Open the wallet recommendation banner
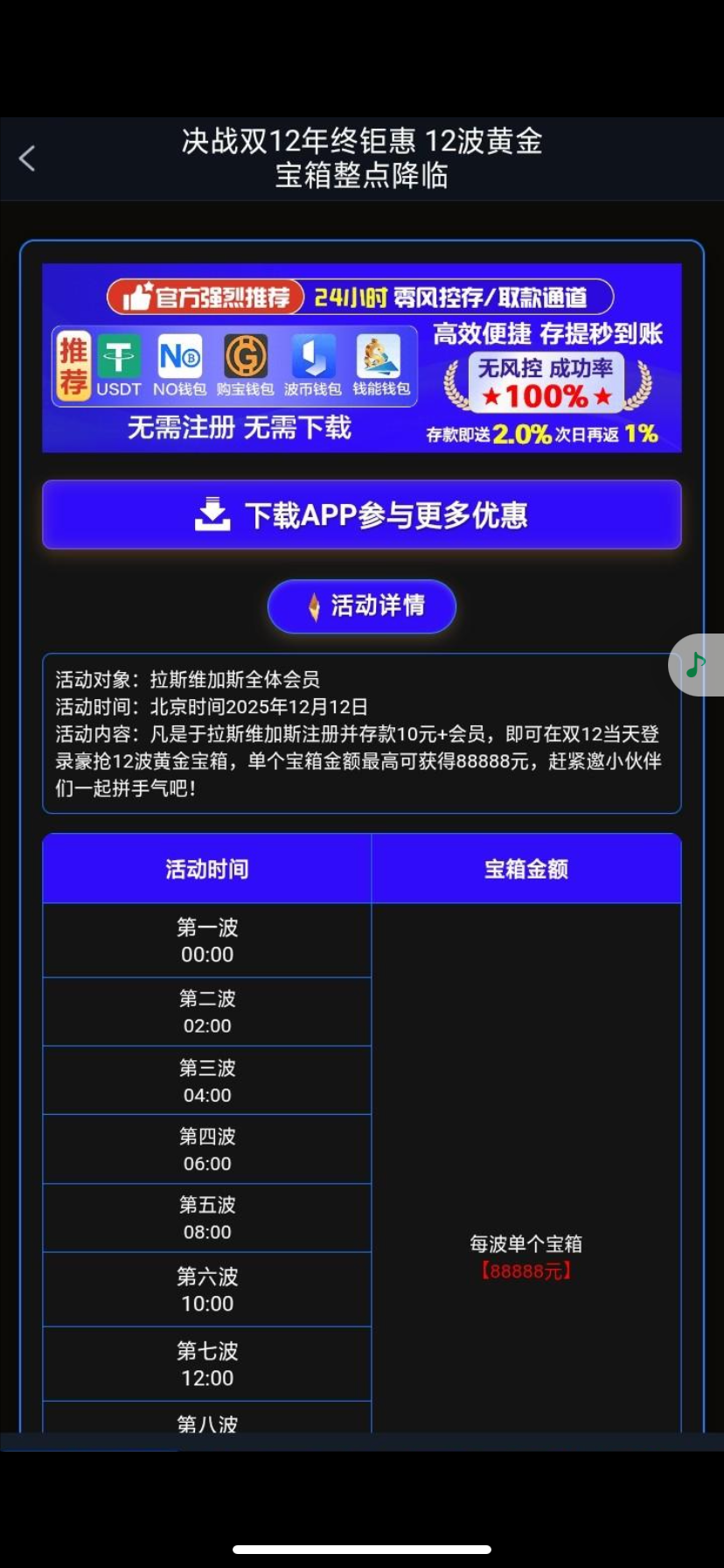The image size is (724, 1568). coord(361,358)
